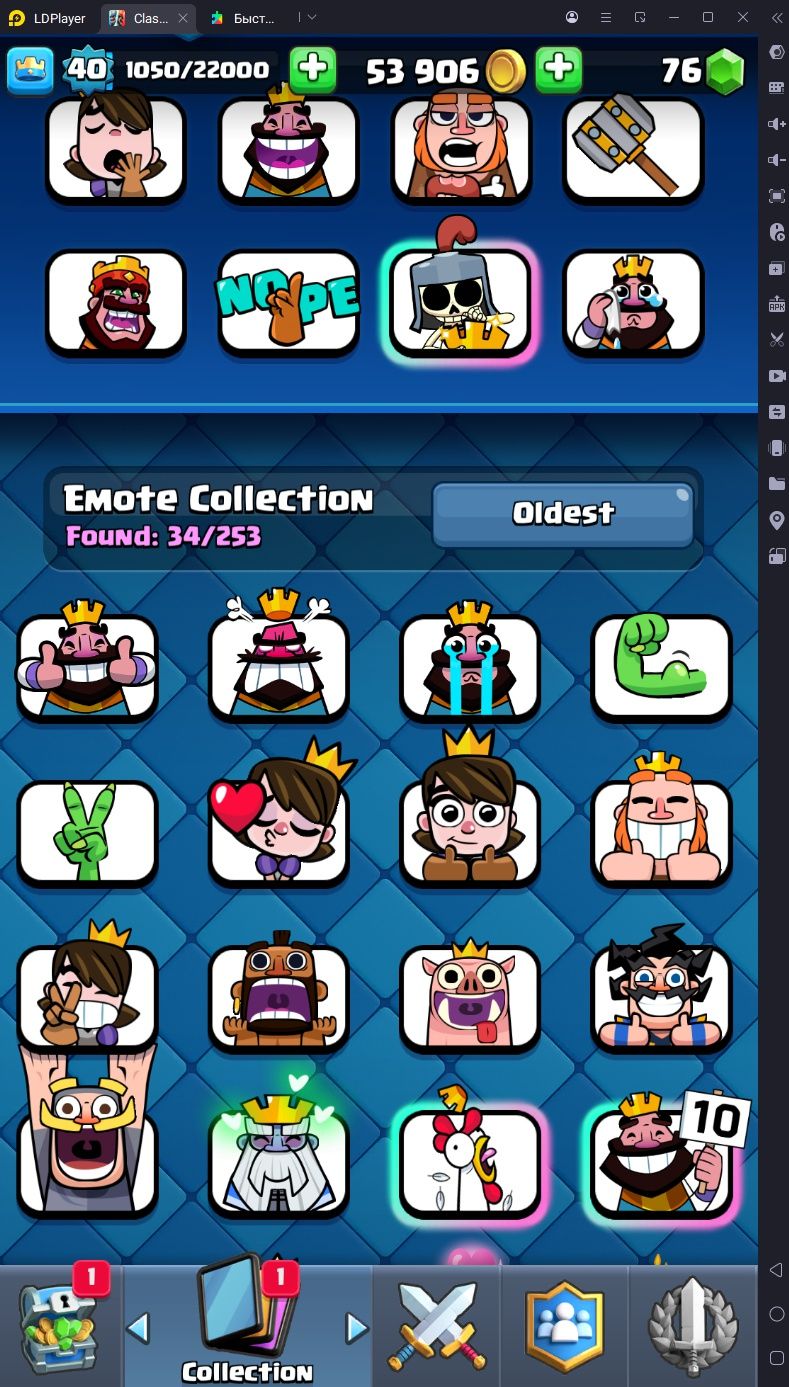The width and height of the screenshot is (789, 1387).
Task: Open the Shop tab with chest icon
Action: (x=60, y=1325)
